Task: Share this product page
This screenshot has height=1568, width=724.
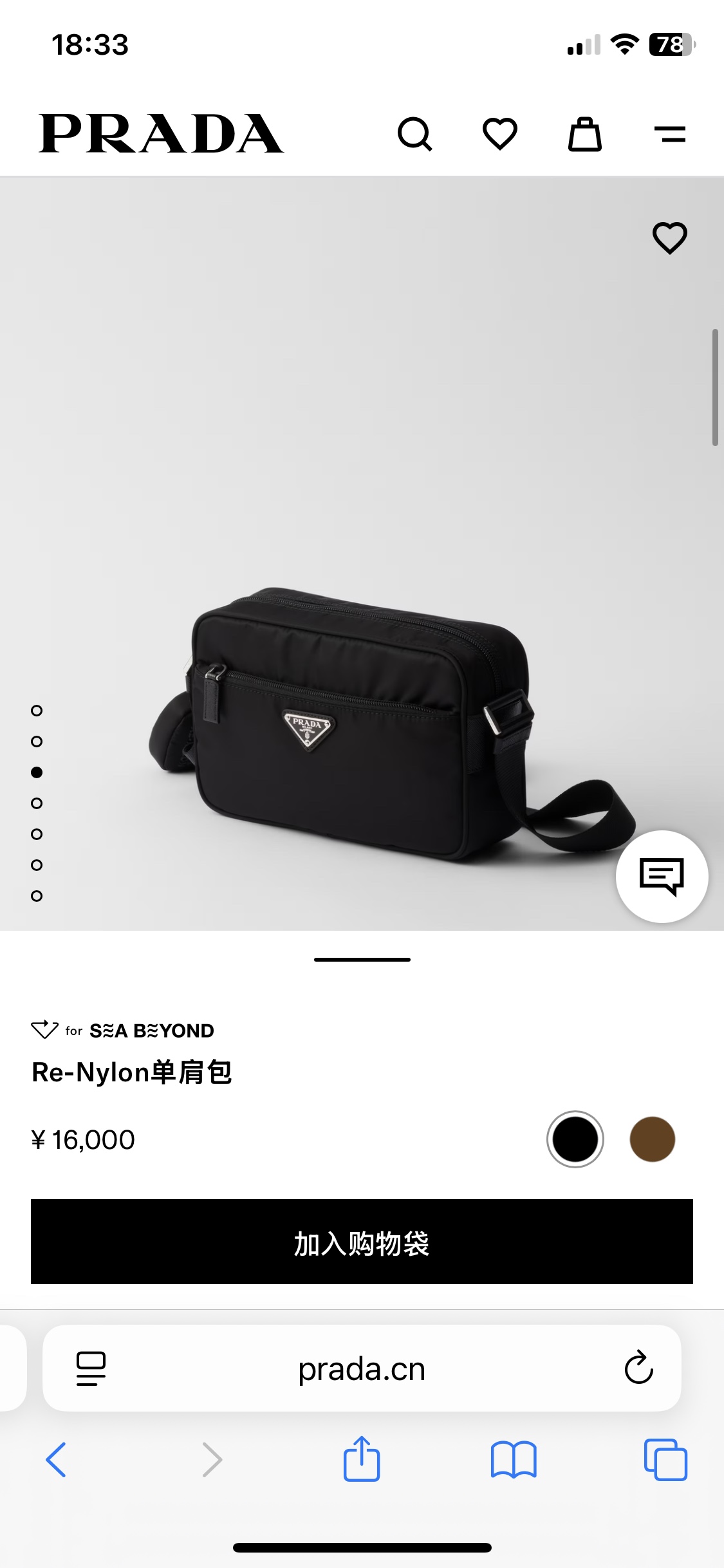Action: [362, 1459]
